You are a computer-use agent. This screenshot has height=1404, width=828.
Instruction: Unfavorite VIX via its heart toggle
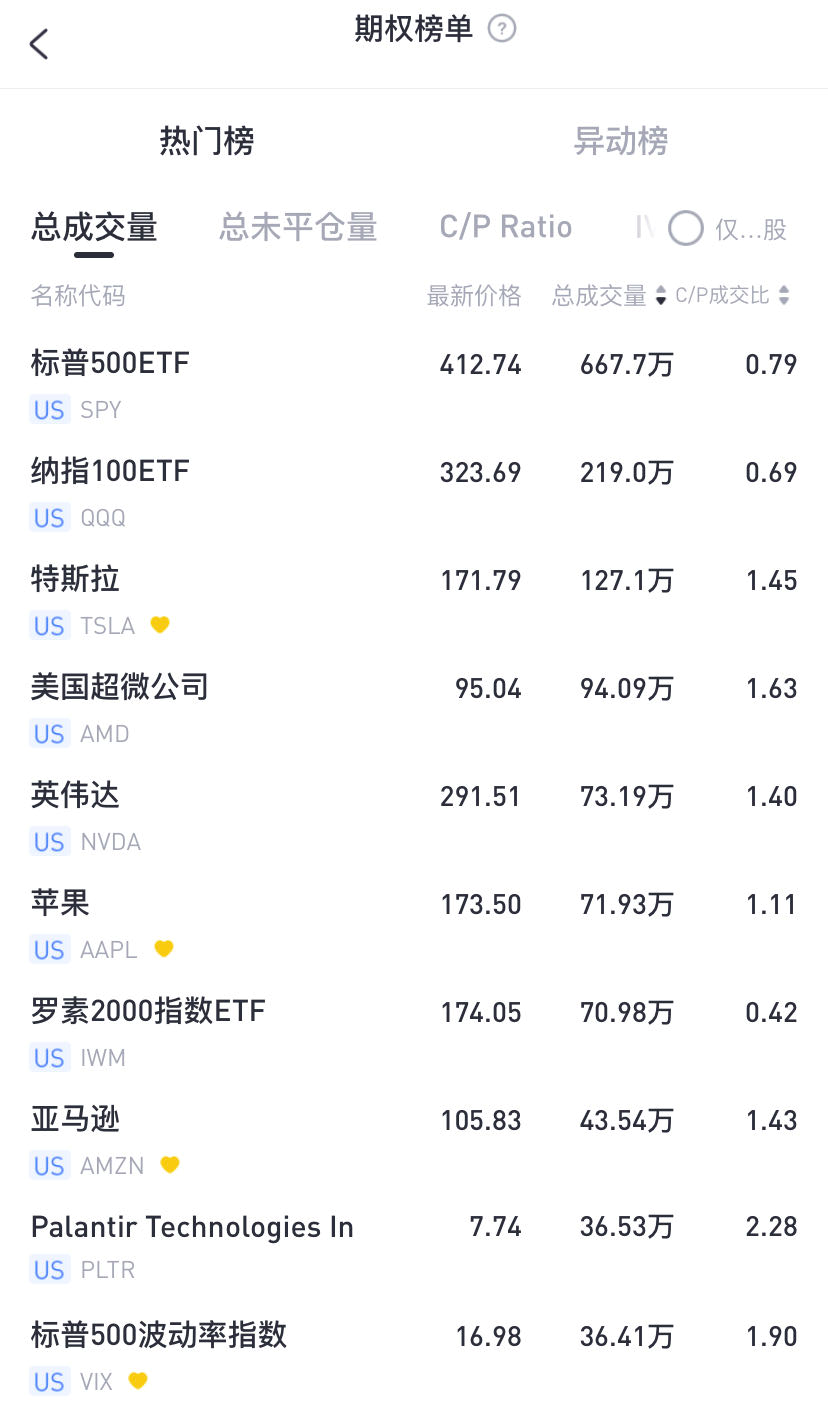138,1381
